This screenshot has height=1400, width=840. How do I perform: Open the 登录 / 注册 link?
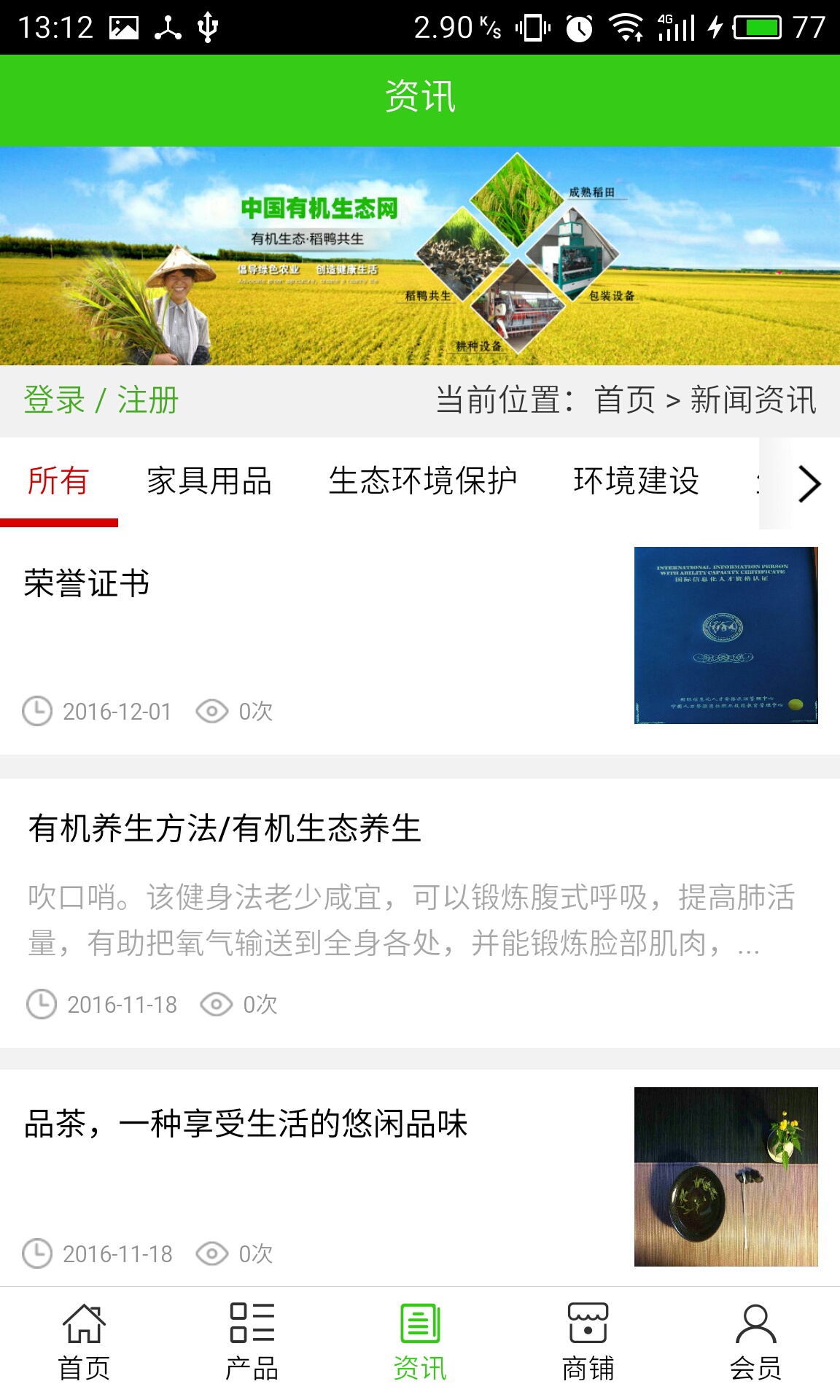(x=101, y=400)
